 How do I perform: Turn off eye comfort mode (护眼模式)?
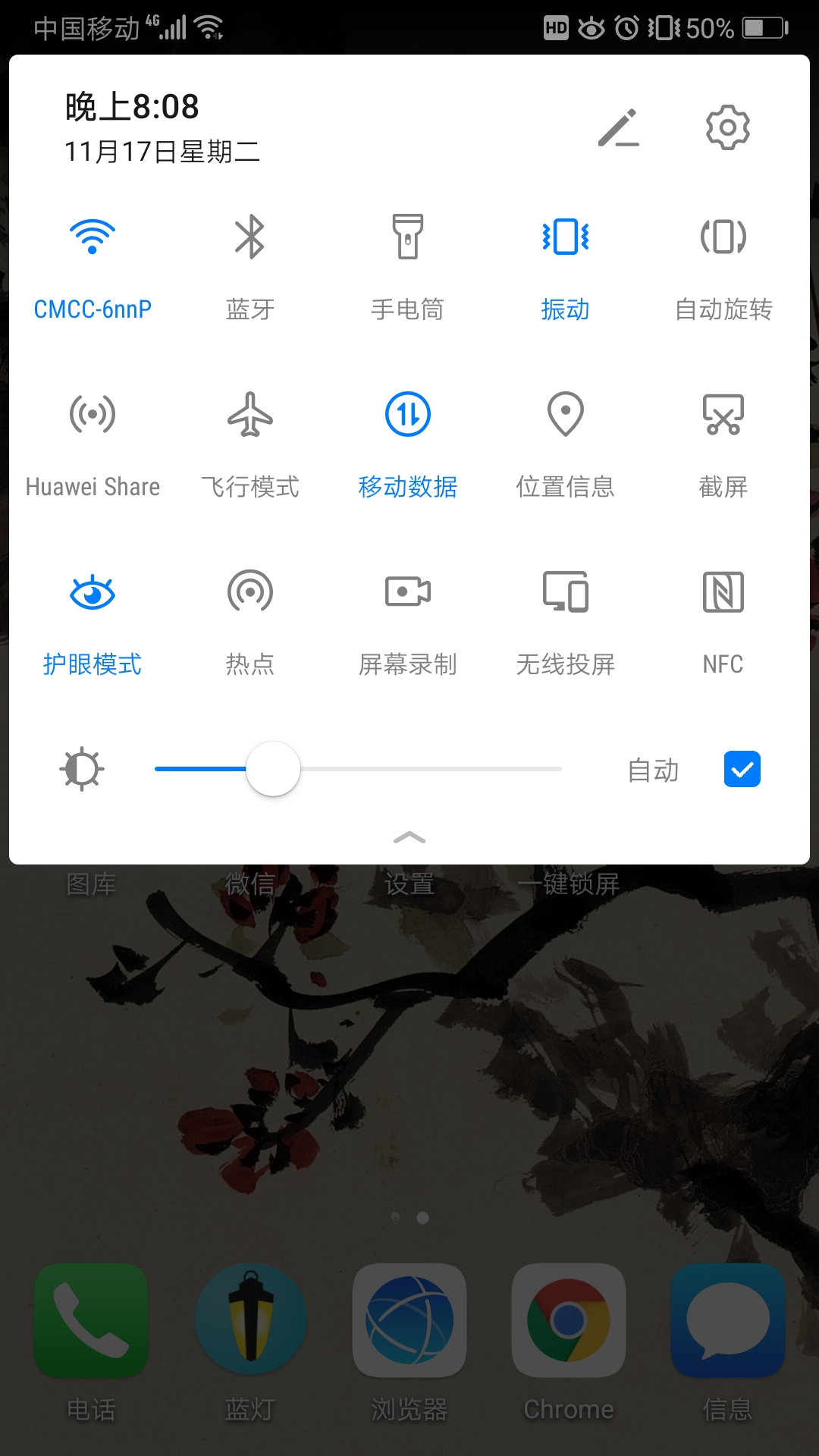[x=91, y=622]
